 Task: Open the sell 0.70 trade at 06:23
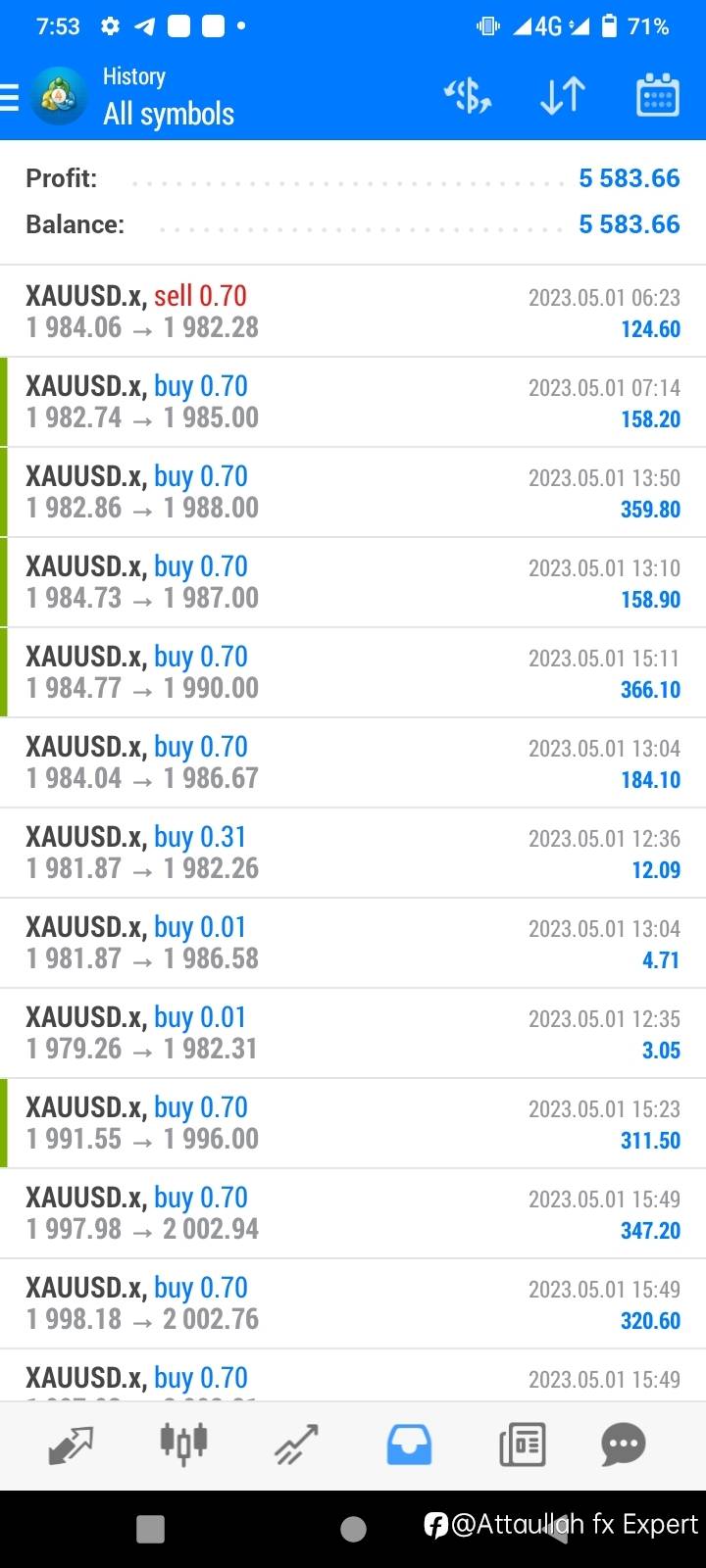click(353, 312)
